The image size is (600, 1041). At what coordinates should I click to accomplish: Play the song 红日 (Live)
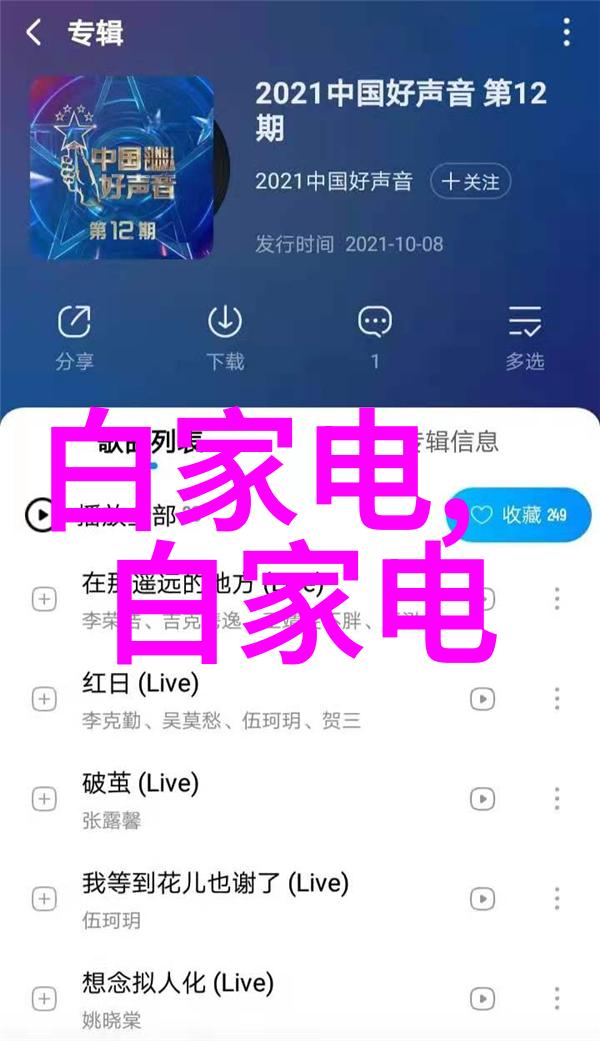pyautogui.click(x=140, y=683)
